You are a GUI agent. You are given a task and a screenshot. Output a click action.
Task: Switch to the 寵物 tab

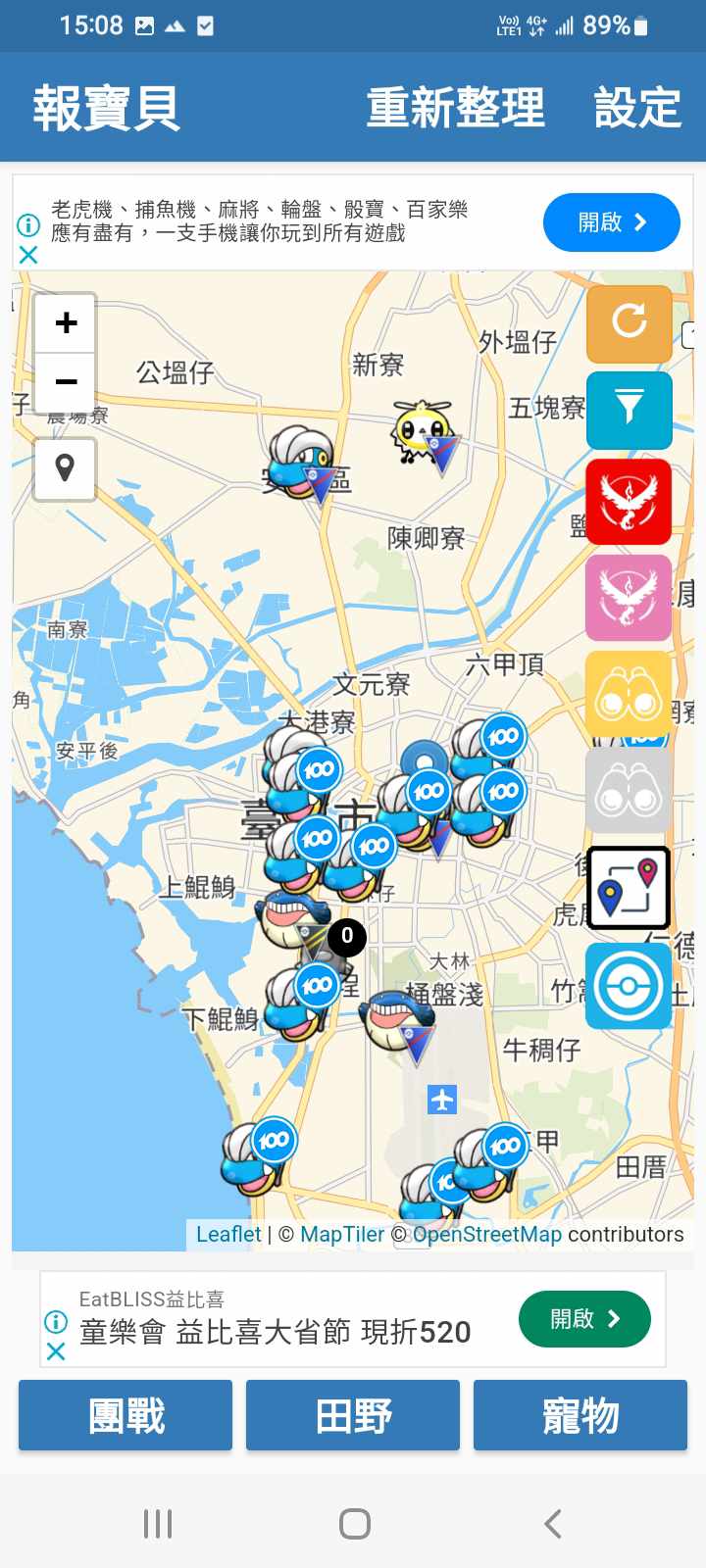click(580, 1415)
